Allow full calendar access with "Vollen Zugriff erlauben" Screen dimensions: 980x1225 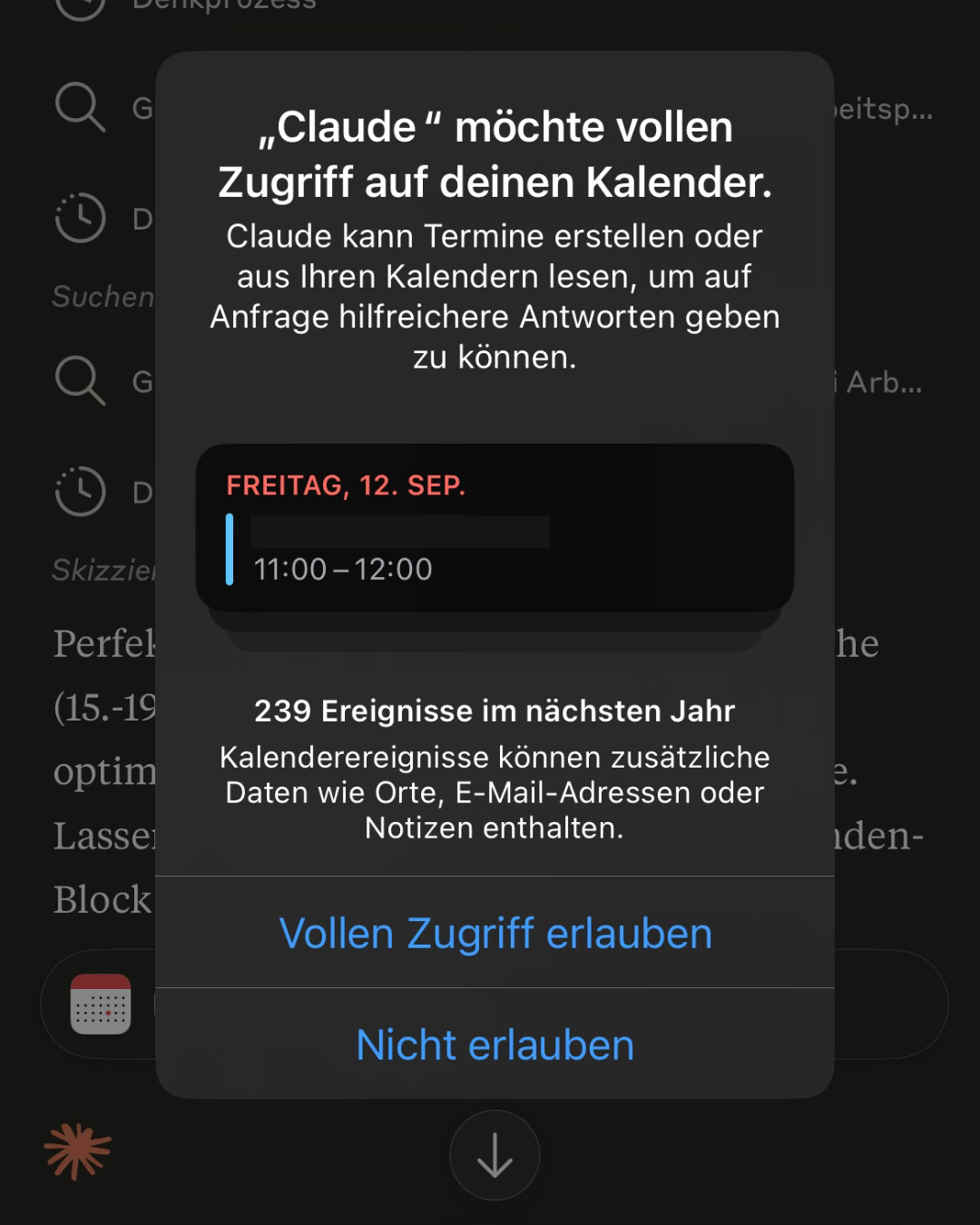(495, 933)
